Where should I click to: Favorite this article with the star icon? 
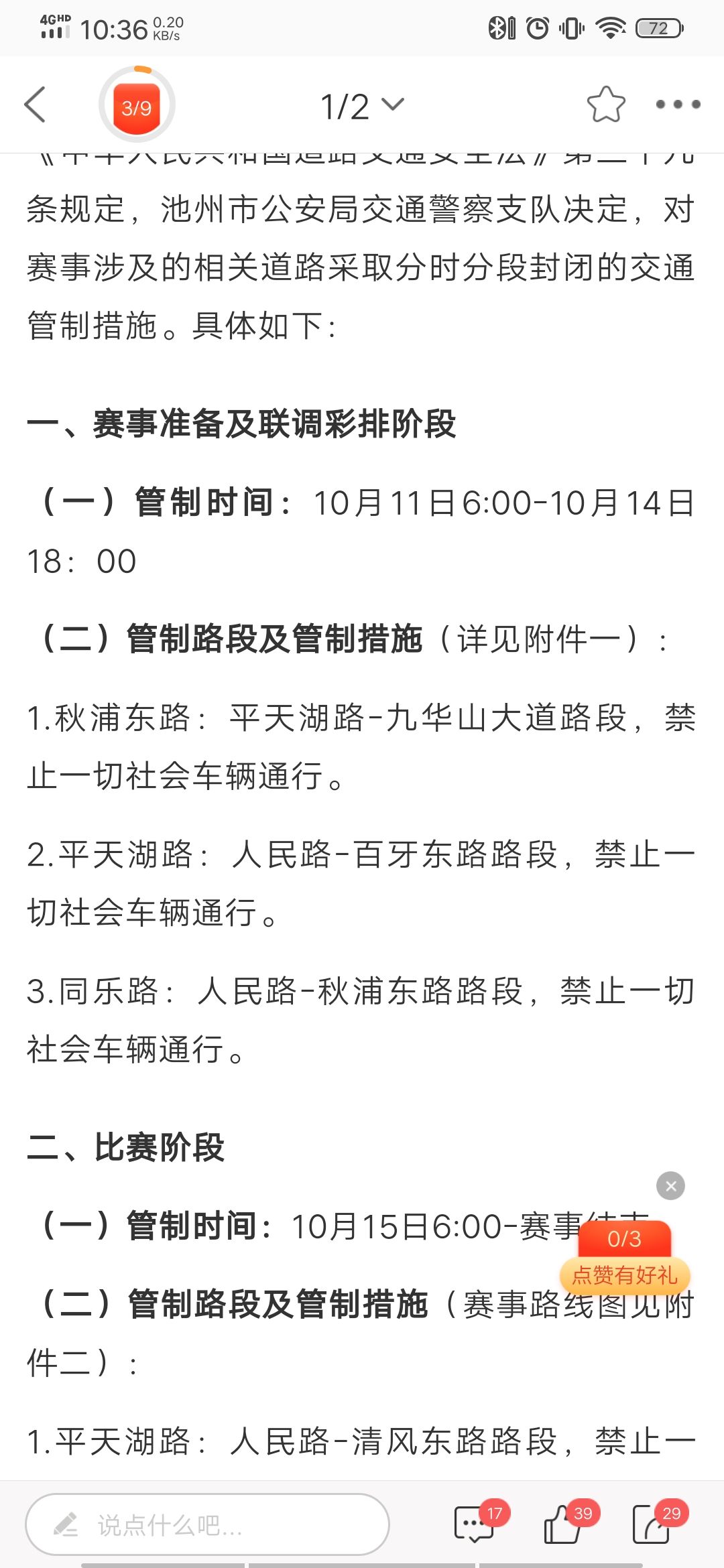(x=605, y=105)
